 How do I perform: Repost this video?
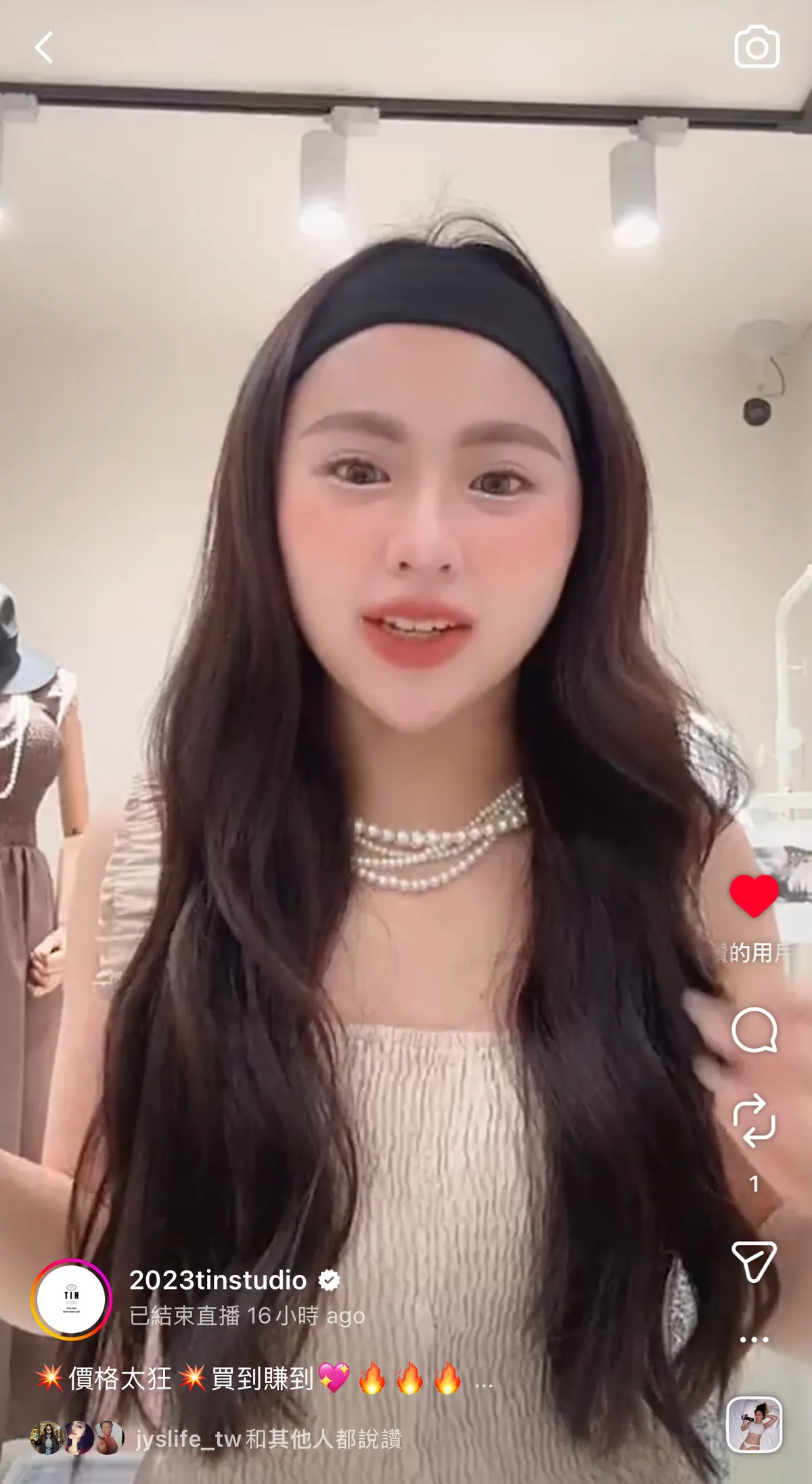(x=754, y=1120)
